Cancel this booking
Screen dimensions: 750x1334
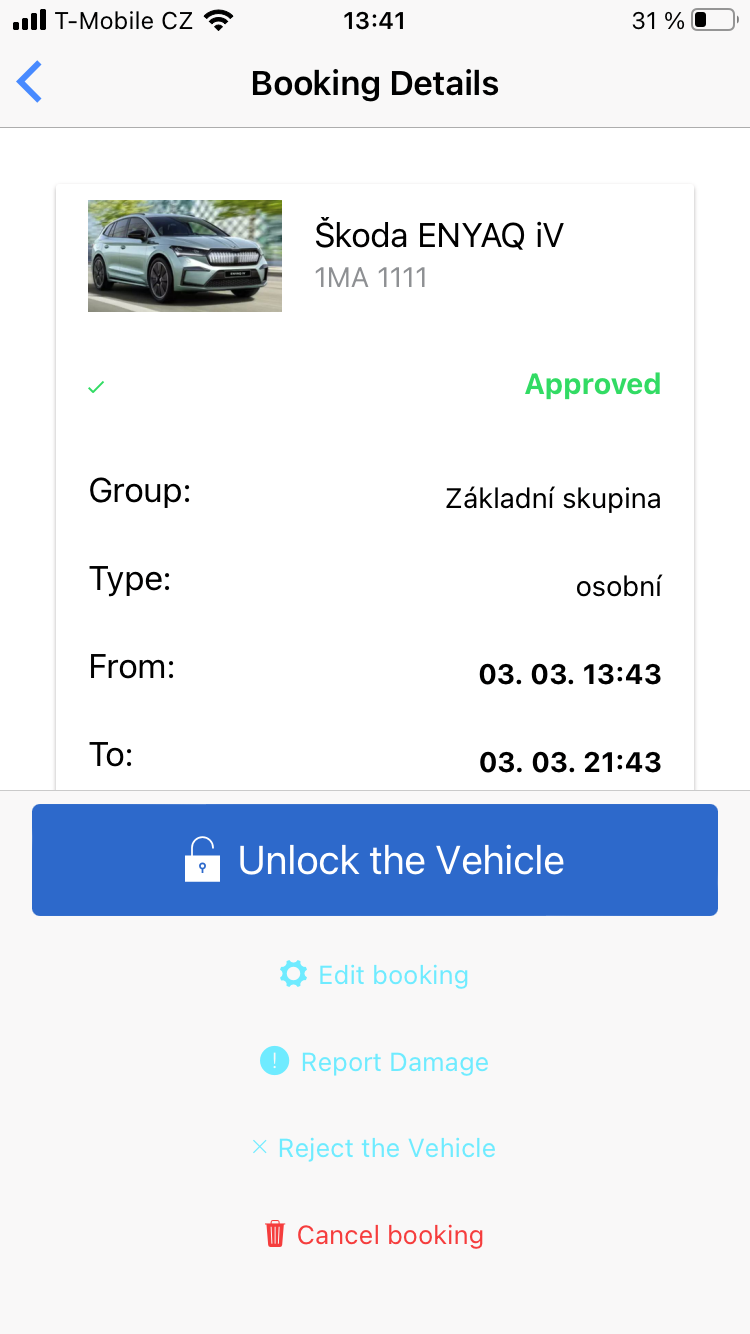375,1235
